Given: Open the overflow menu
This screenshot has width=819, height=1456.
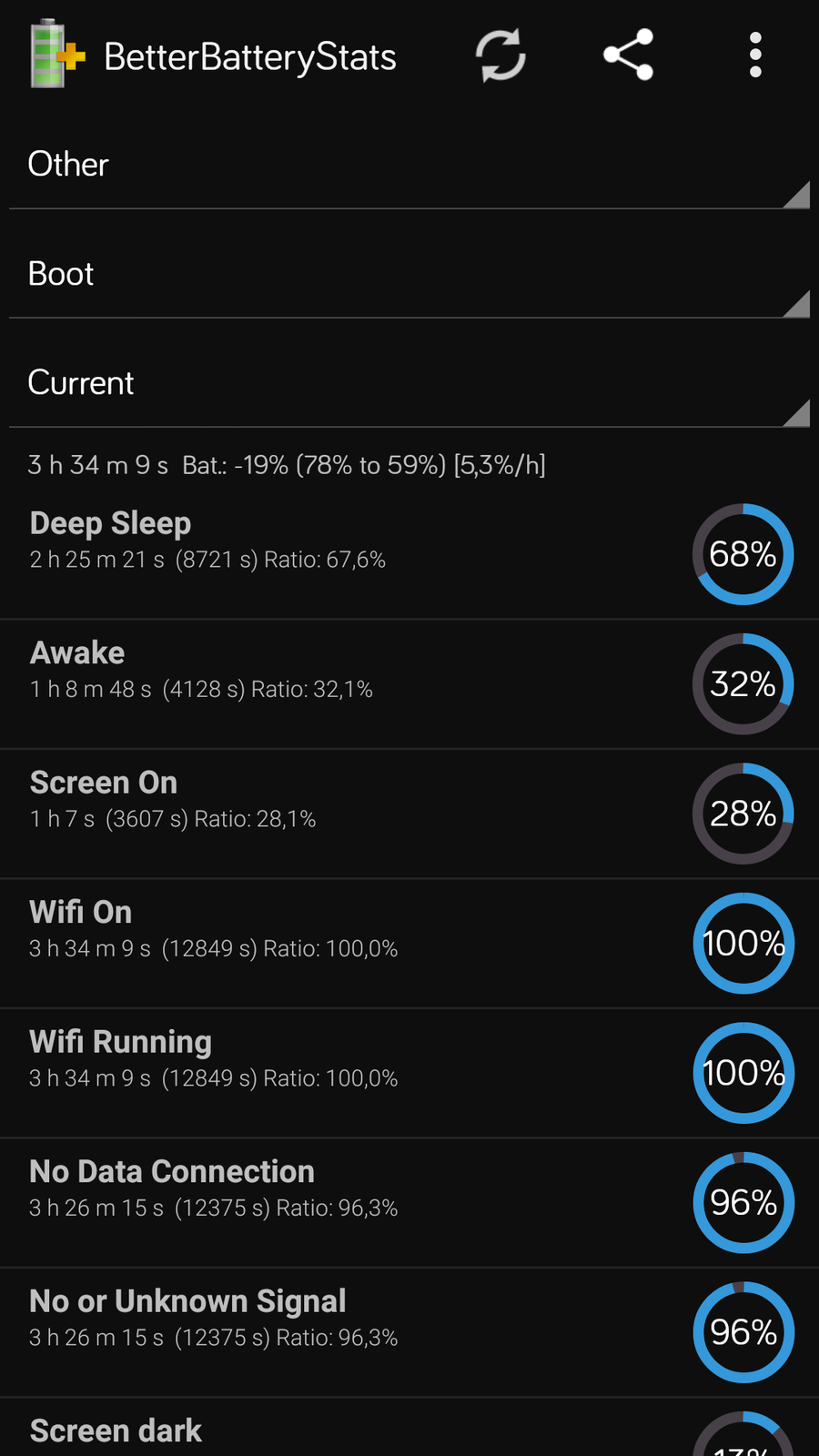Looking at the screenshot, I should point(754,56).
